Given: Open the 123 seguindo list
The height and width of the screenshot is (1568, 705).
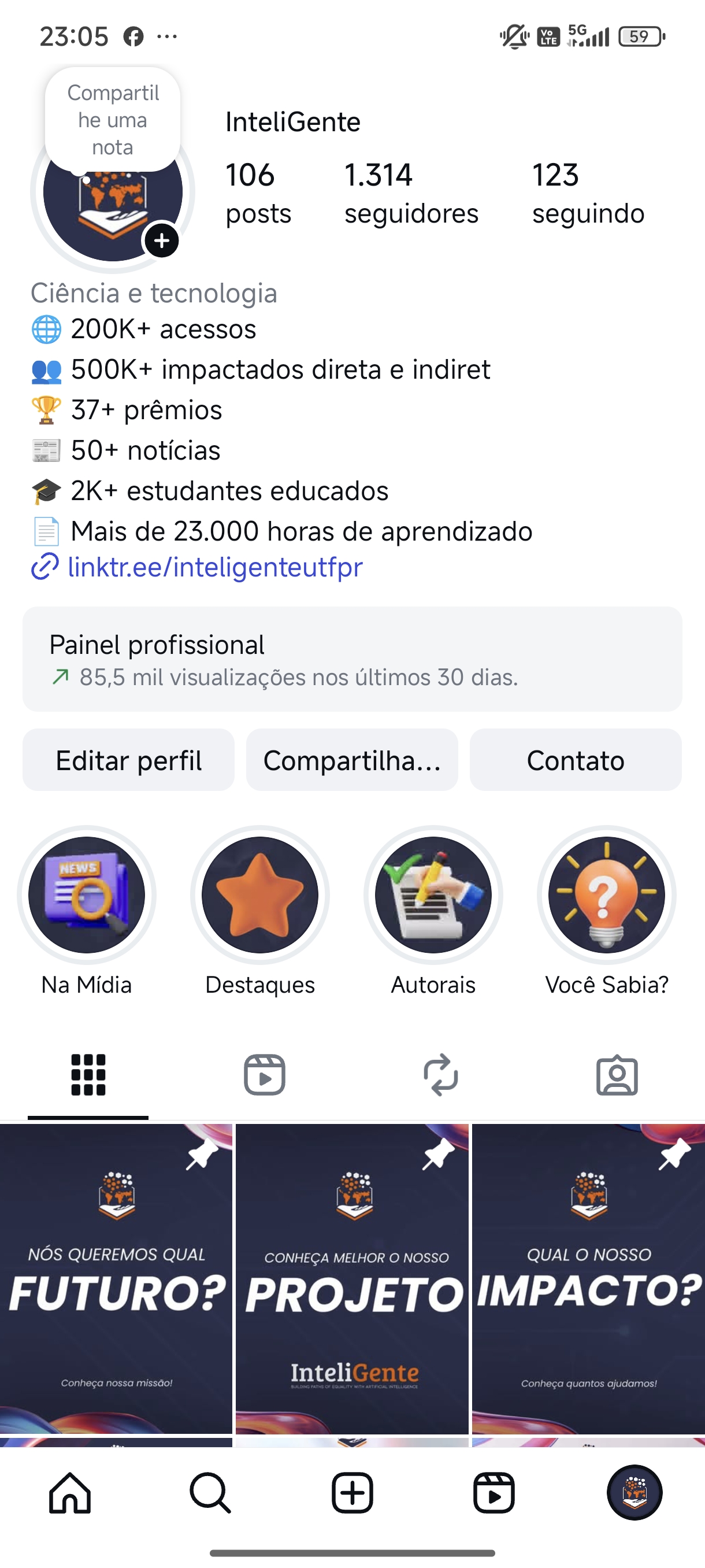Looking at the screenshot, I should tap(588, 194).
